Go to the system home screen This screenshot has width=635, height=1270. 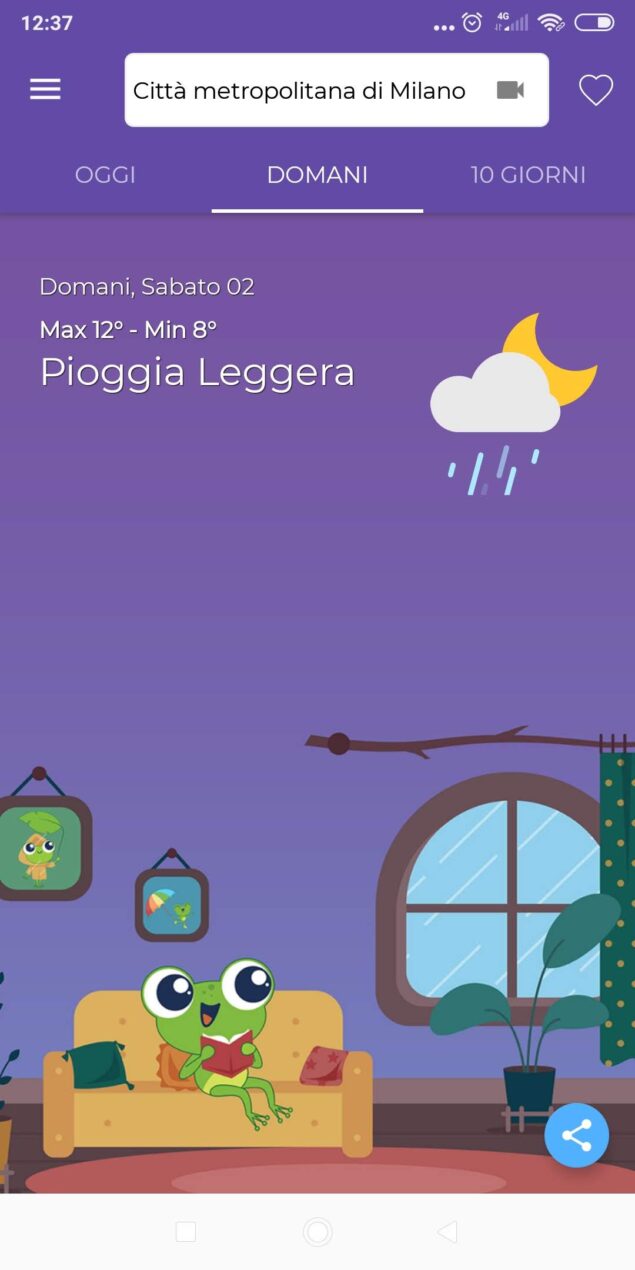pyautogui.click(x=317, y=1232)
